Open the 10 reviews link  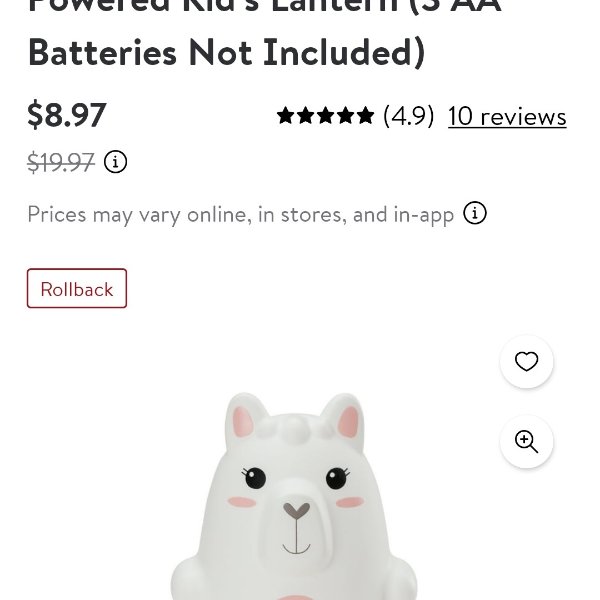[x=507, y=116]
